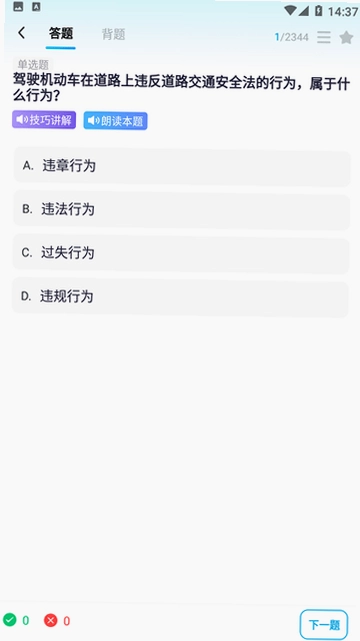Screen dimensions: 360x641
Task: Select the 答题 tab
Action: [61, 34]
